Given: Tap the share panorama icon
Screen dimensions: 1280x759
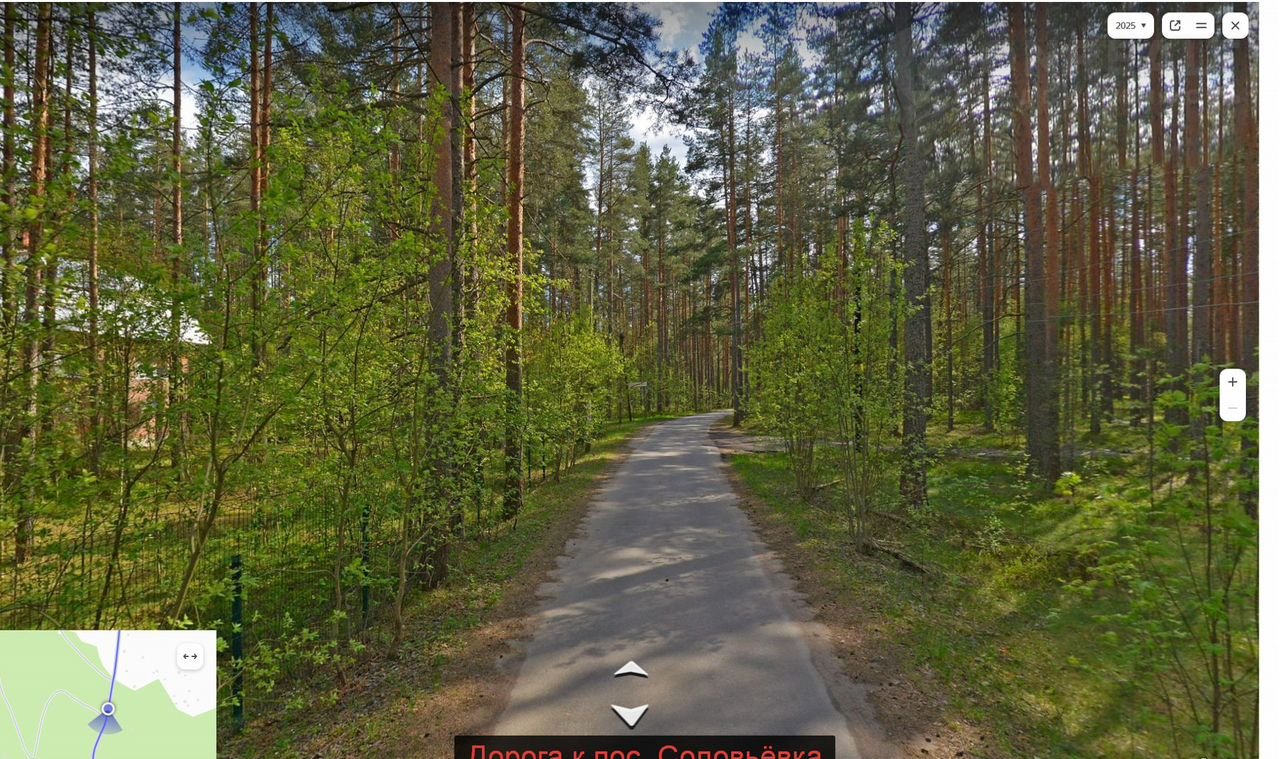Looking at the screenshot, I should [1175, 26].
